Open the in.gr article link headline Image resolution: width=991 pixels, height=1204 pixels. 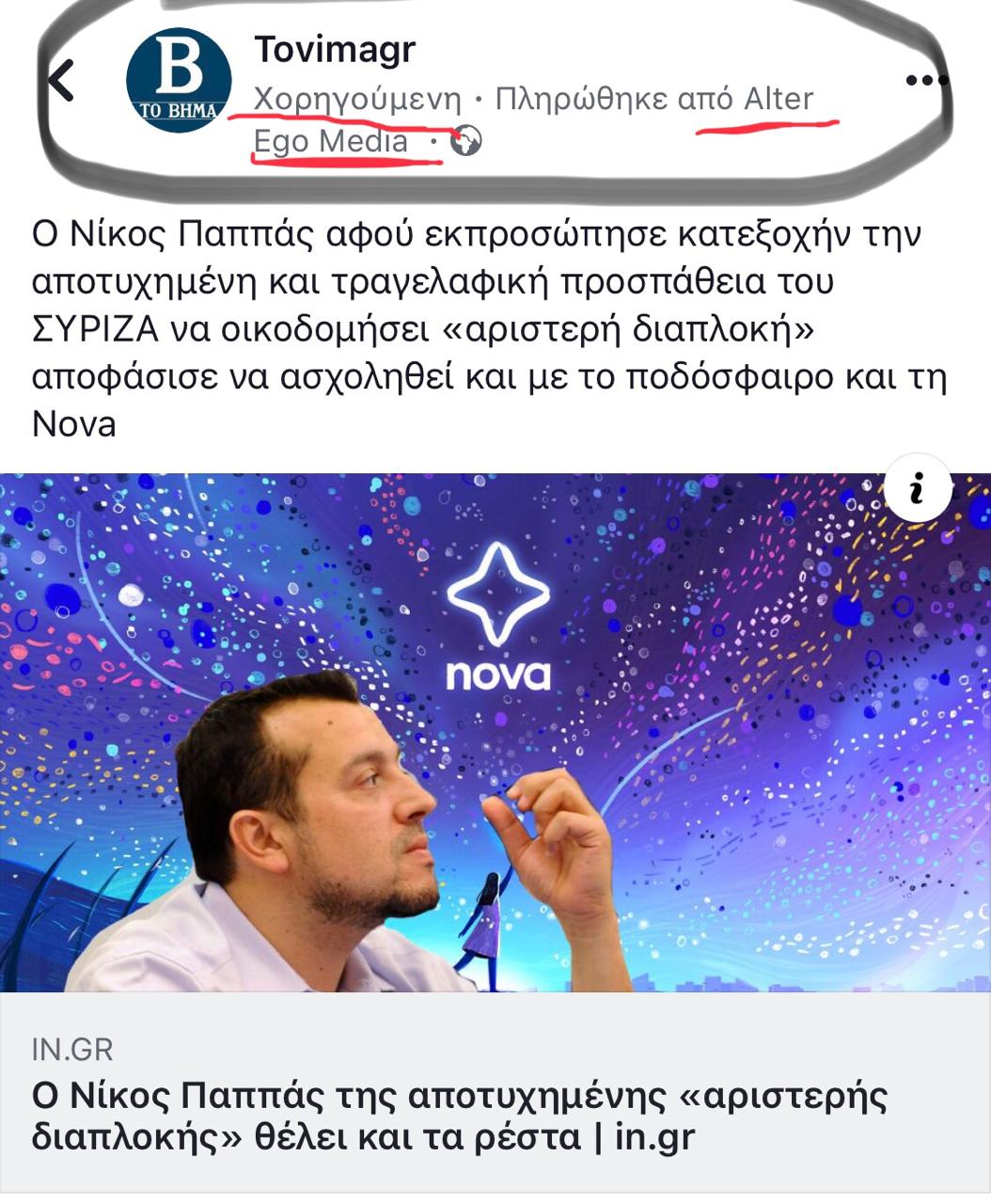pos(459,1117)
